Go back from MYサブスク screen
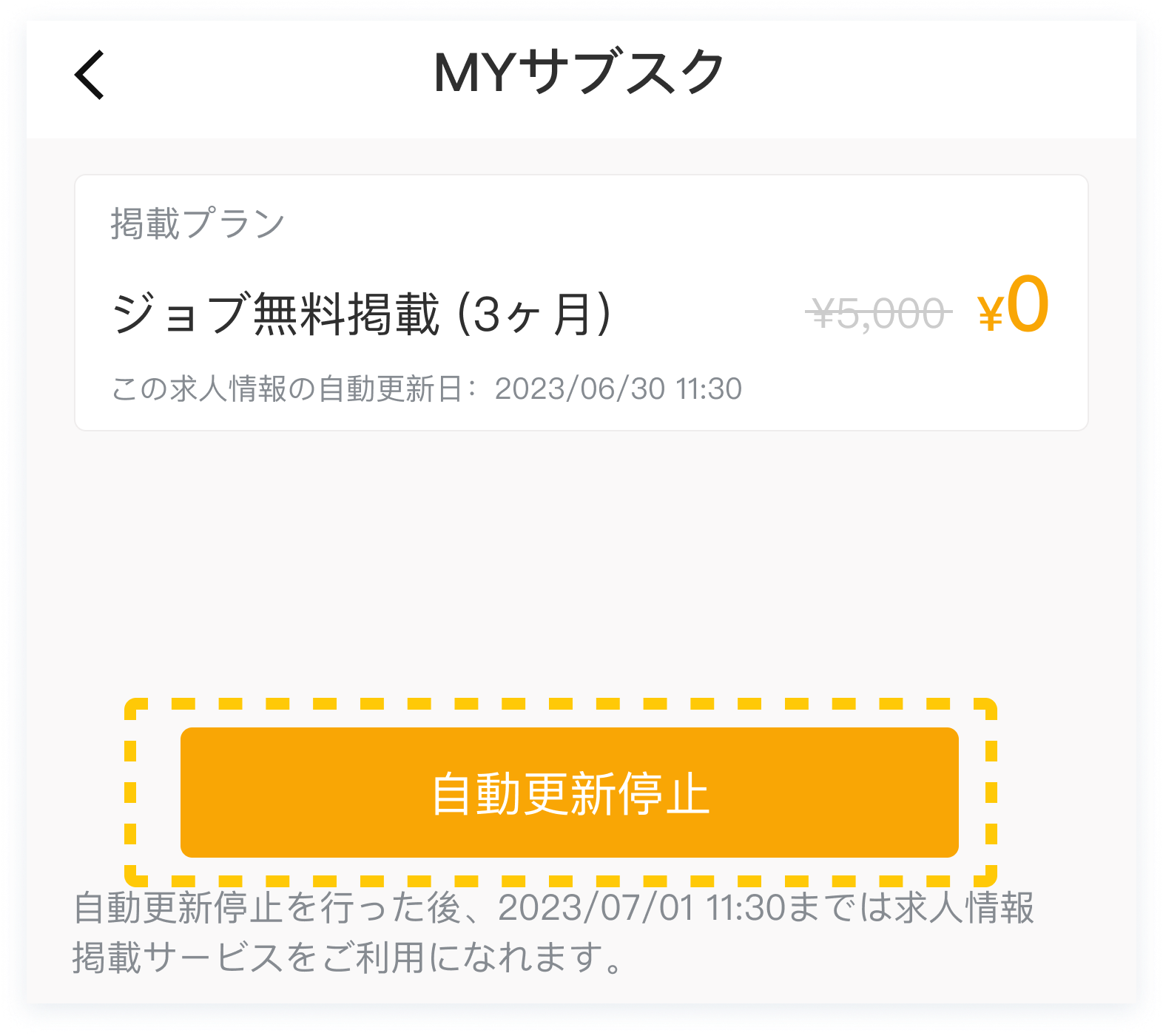The width and height of the screenshot is (1163, 1036). 90,75
